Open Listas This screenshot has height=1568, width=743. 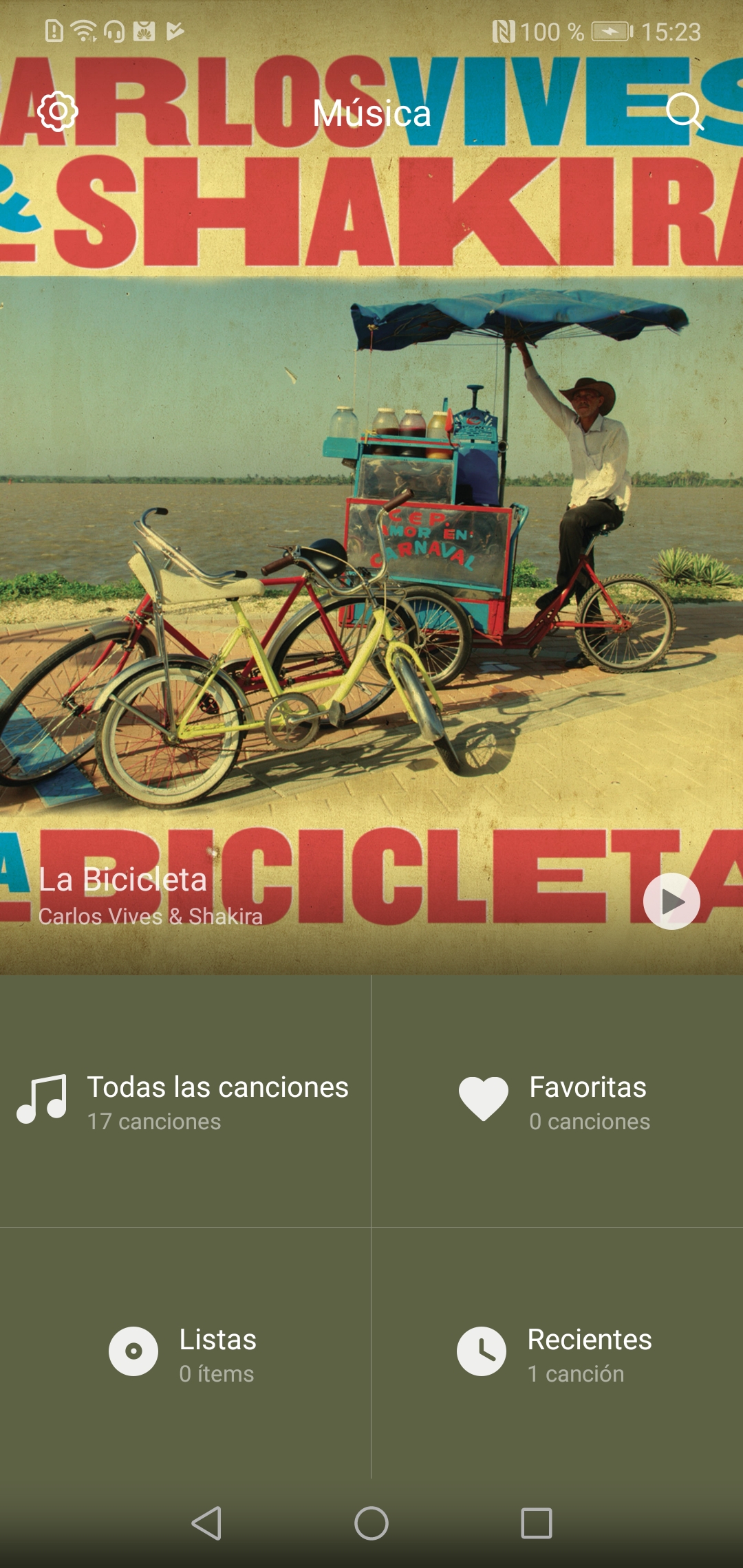point(185,1353)
